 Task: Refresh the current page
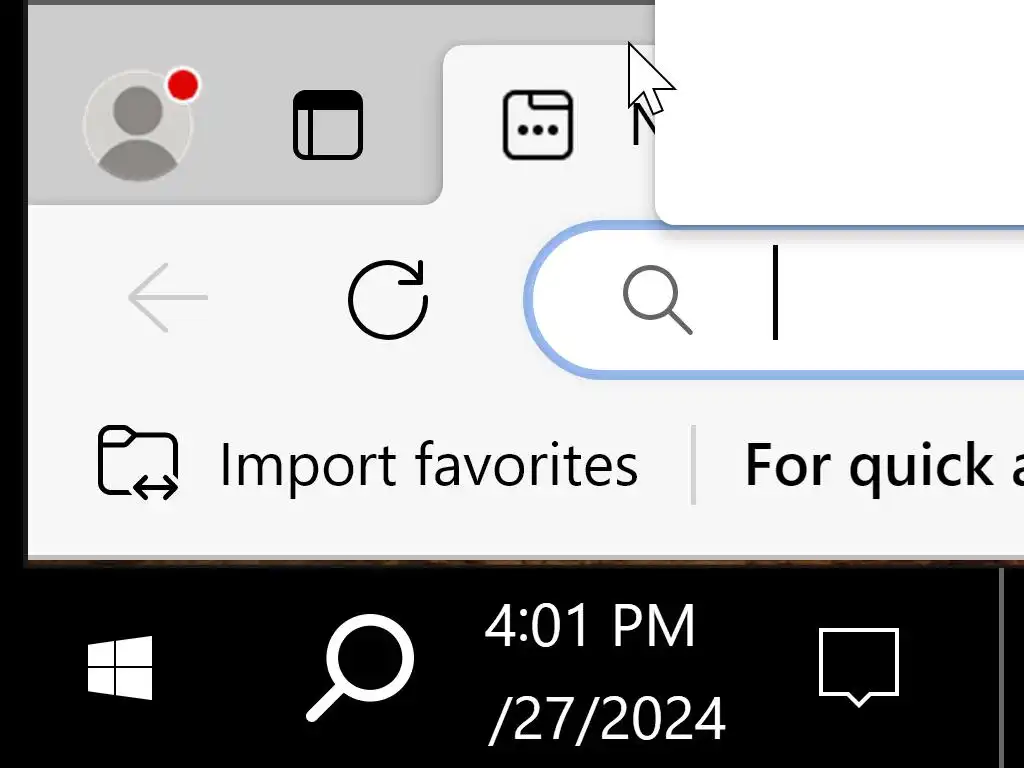pos(388,298)
